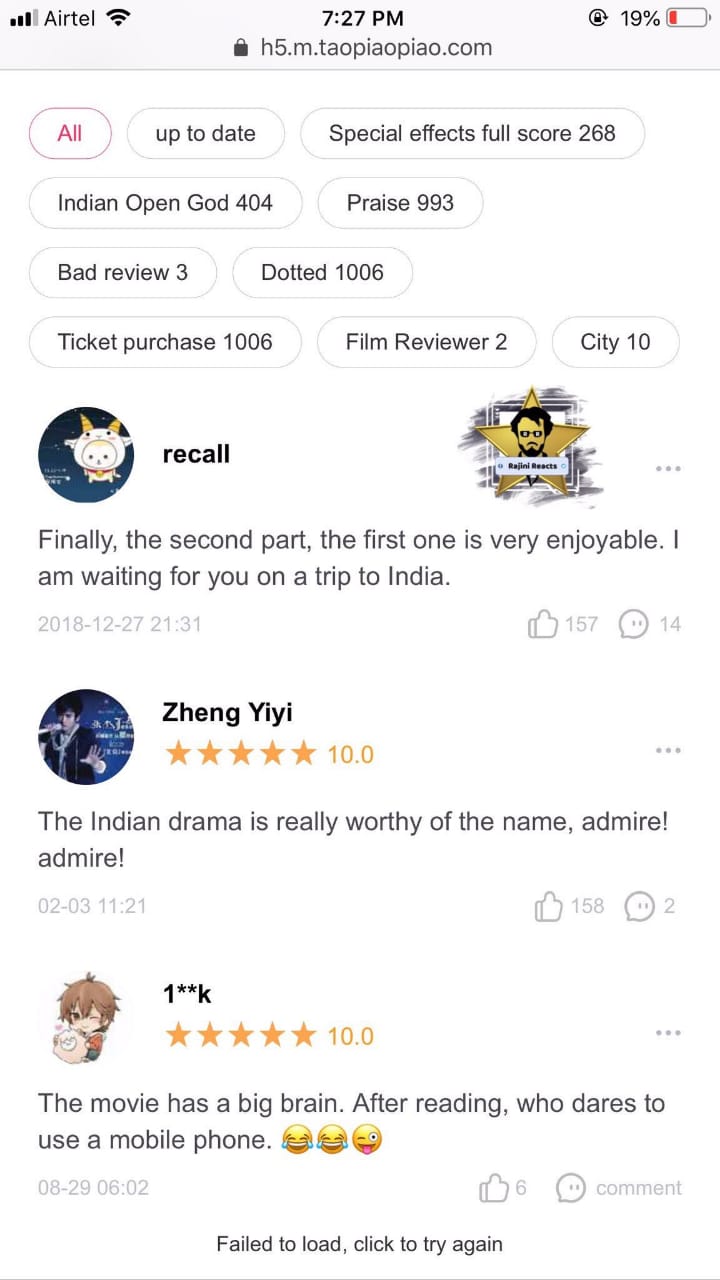Tap Failed to load to try again
The image size is (720, 1280).
[x=360, y=1244]
